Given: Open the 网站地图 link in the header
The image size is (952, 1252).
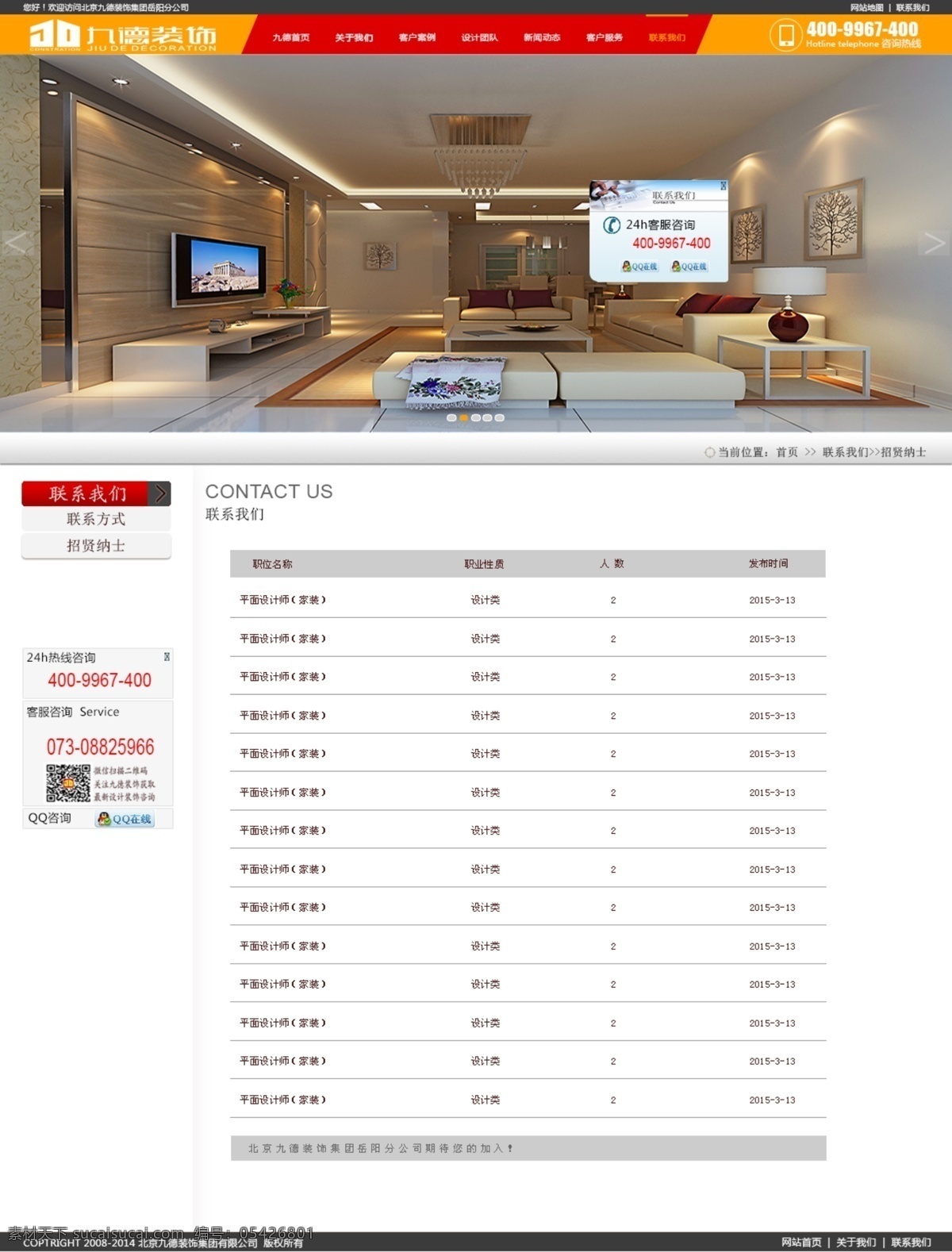Looking at the screenshot, I should (866, 7).
